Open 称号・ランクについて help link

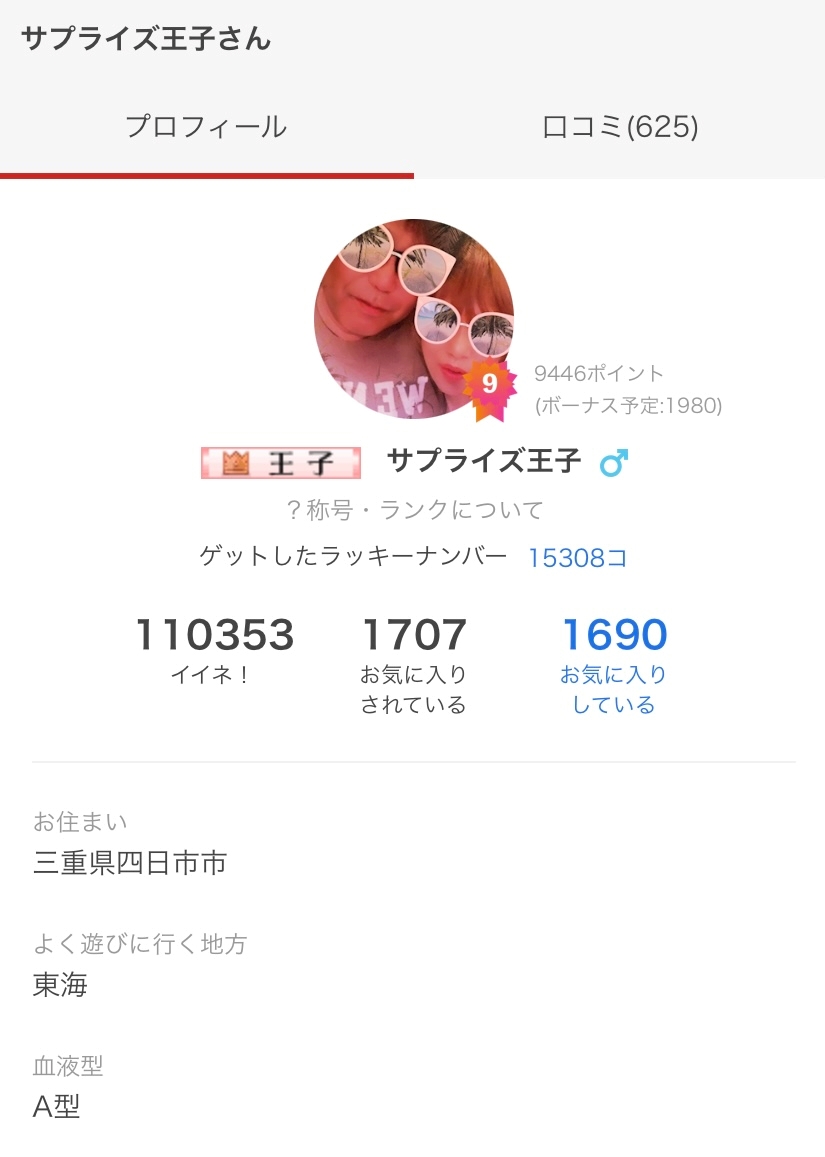414,510
